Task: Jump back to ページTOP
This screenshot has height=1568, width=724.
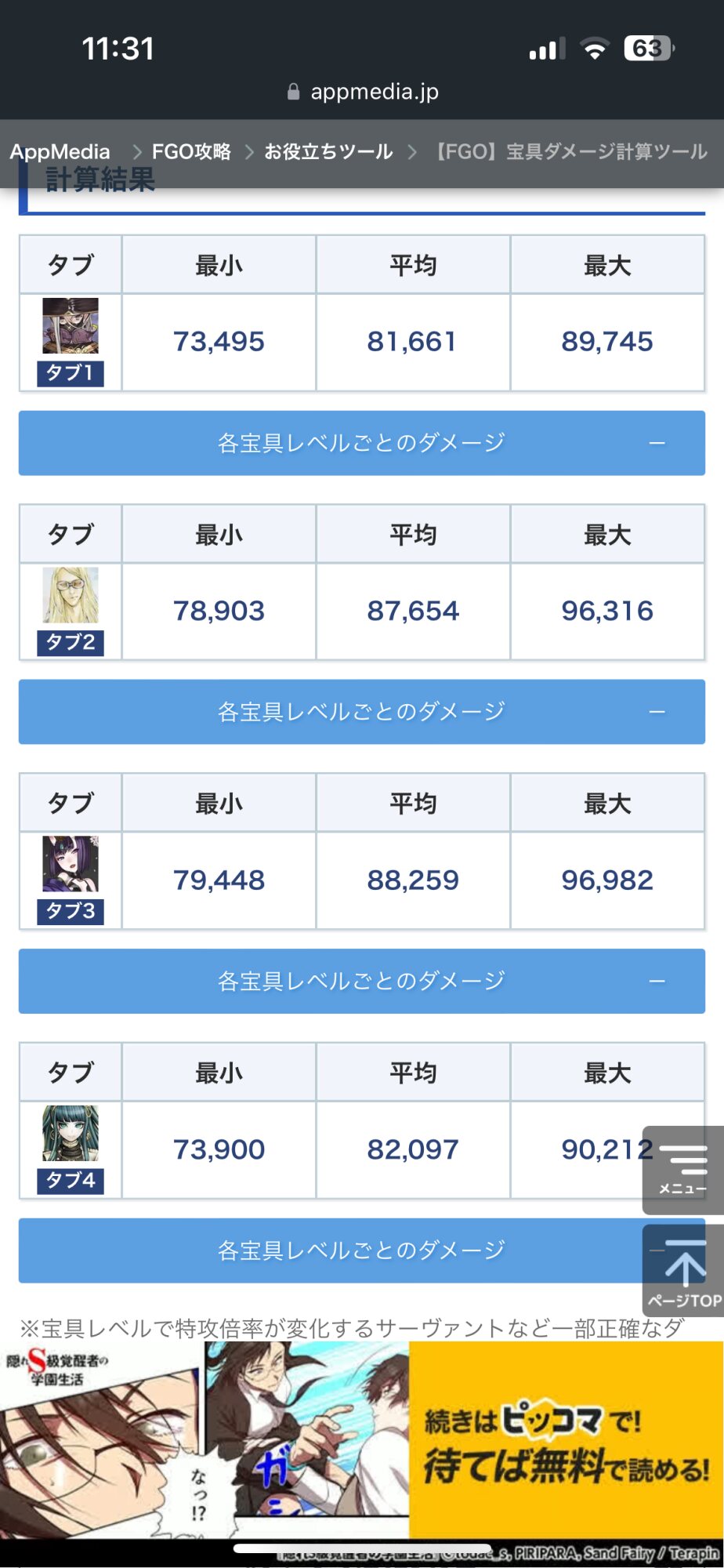Action: pyautogui.click(x=683, y=1270)
